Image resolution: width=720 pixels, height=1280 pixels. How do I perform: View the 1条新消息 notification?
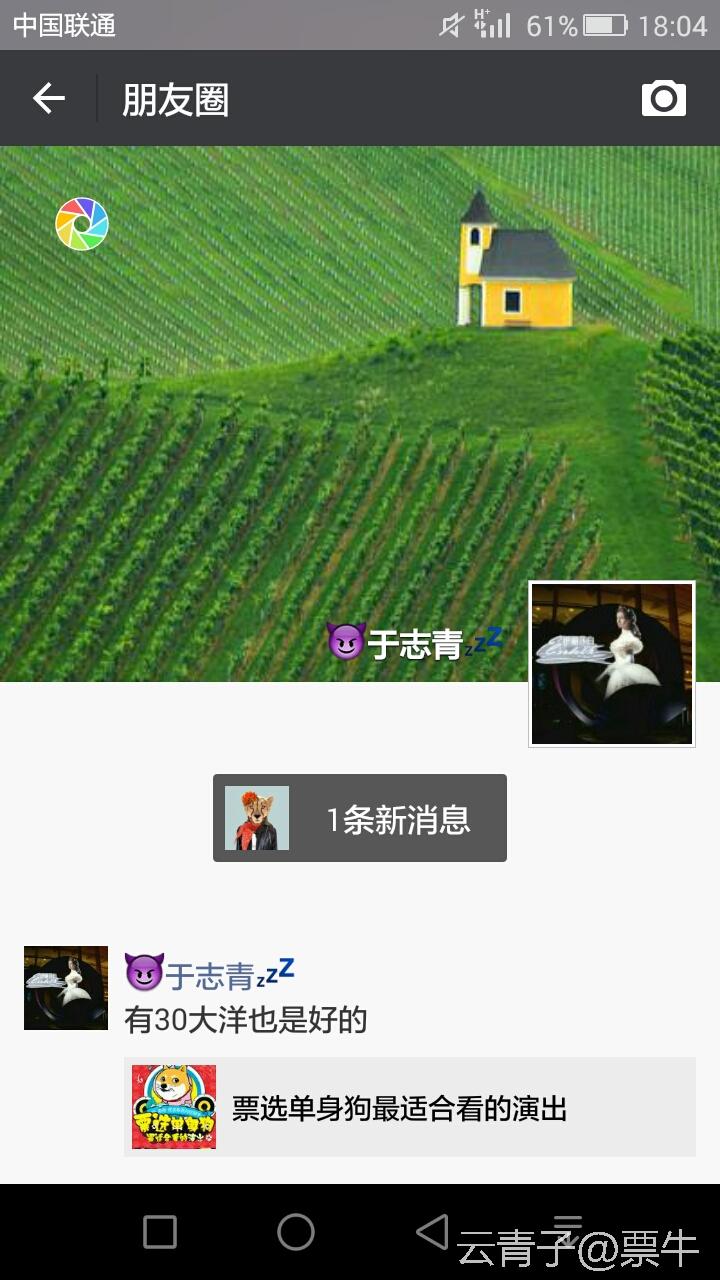[x=360, y=818]
